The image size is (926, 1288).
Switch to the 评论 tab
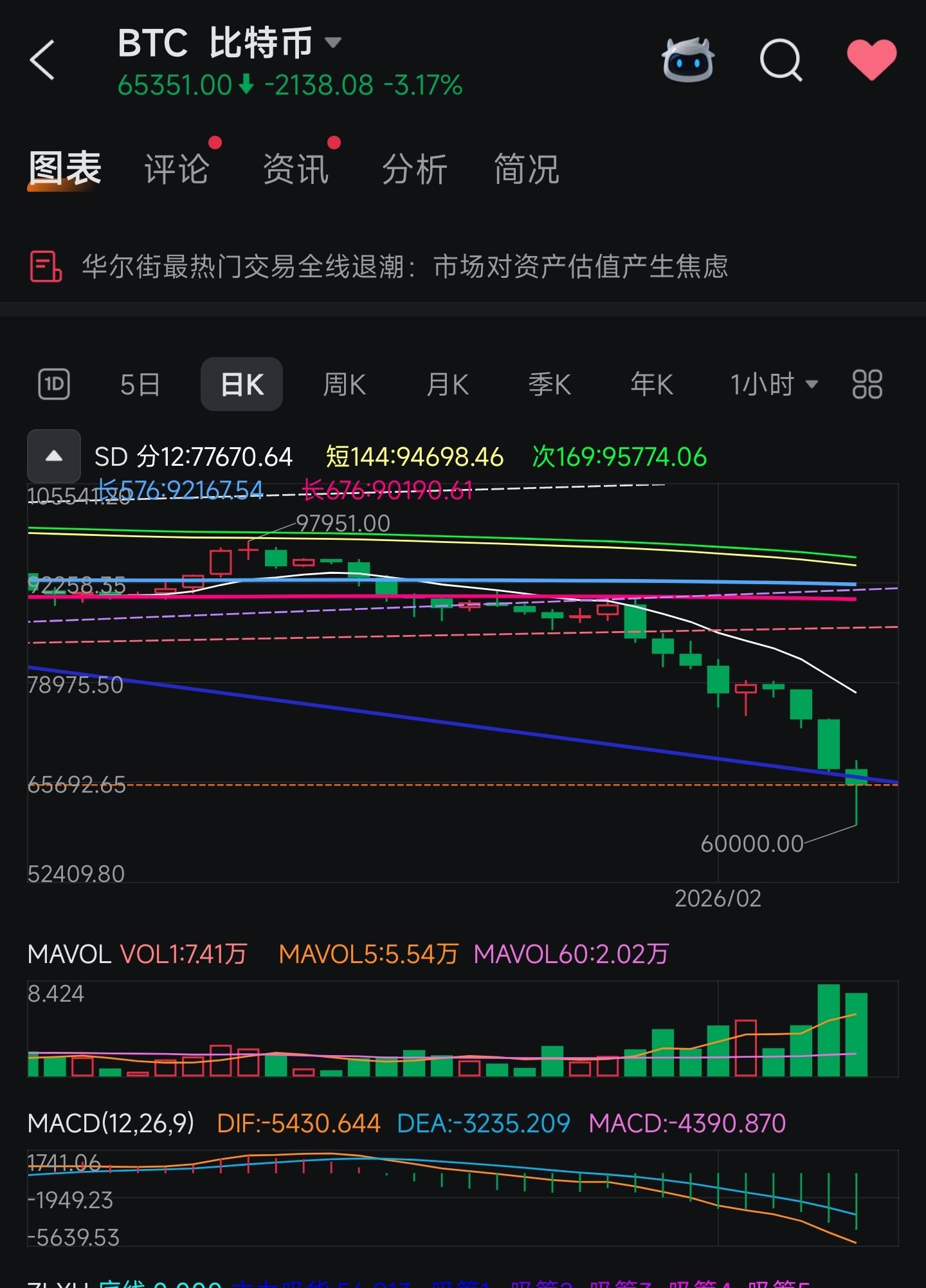[x=177, y=169]
